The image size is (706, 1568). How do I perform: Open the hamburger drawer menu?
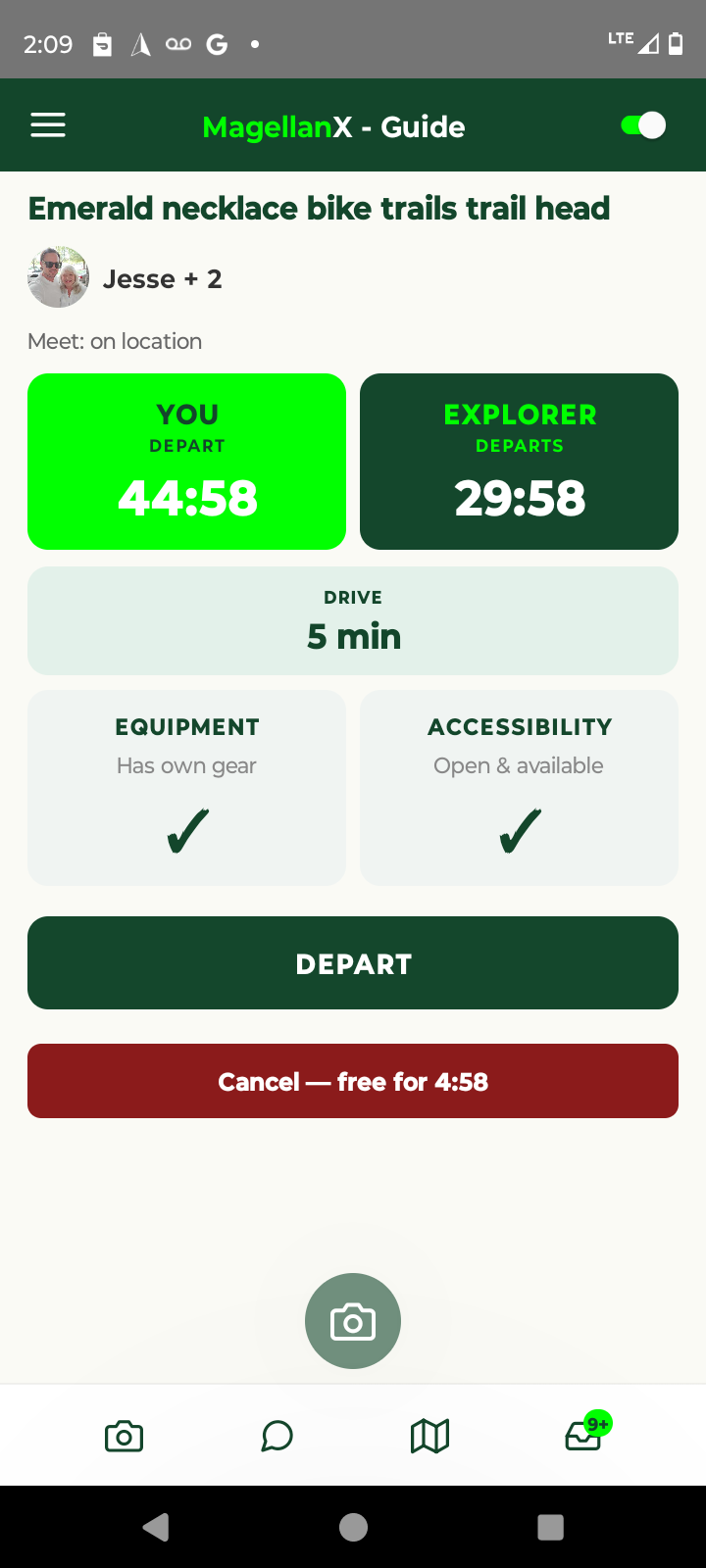(48, 125)
